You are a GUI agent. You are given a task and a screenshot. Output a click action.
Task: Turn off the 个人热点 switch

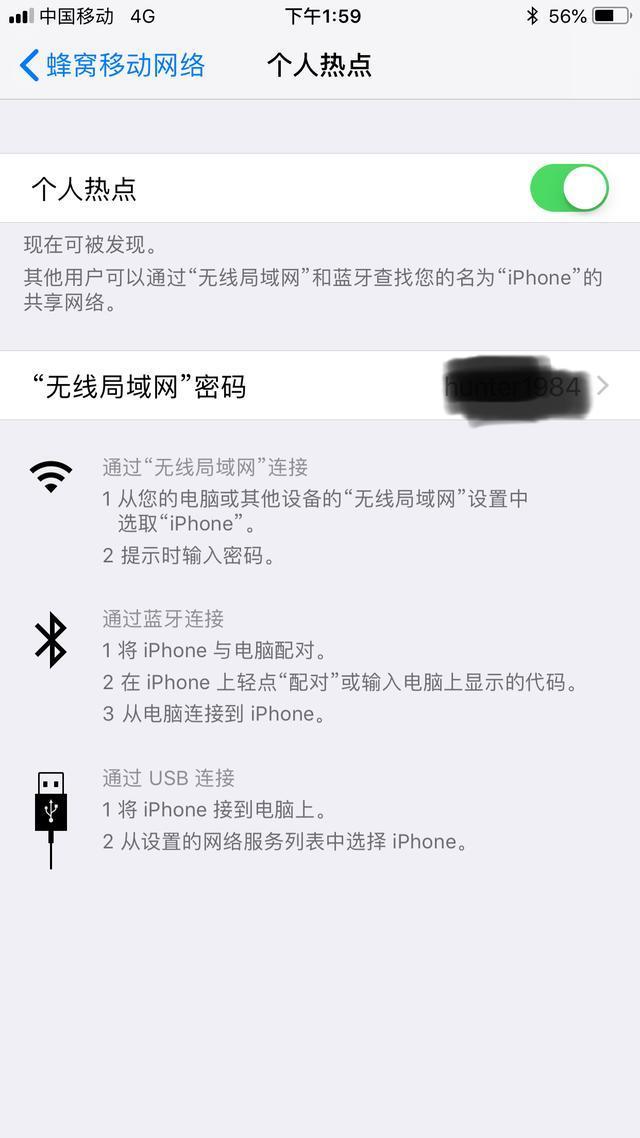(569, 189)
